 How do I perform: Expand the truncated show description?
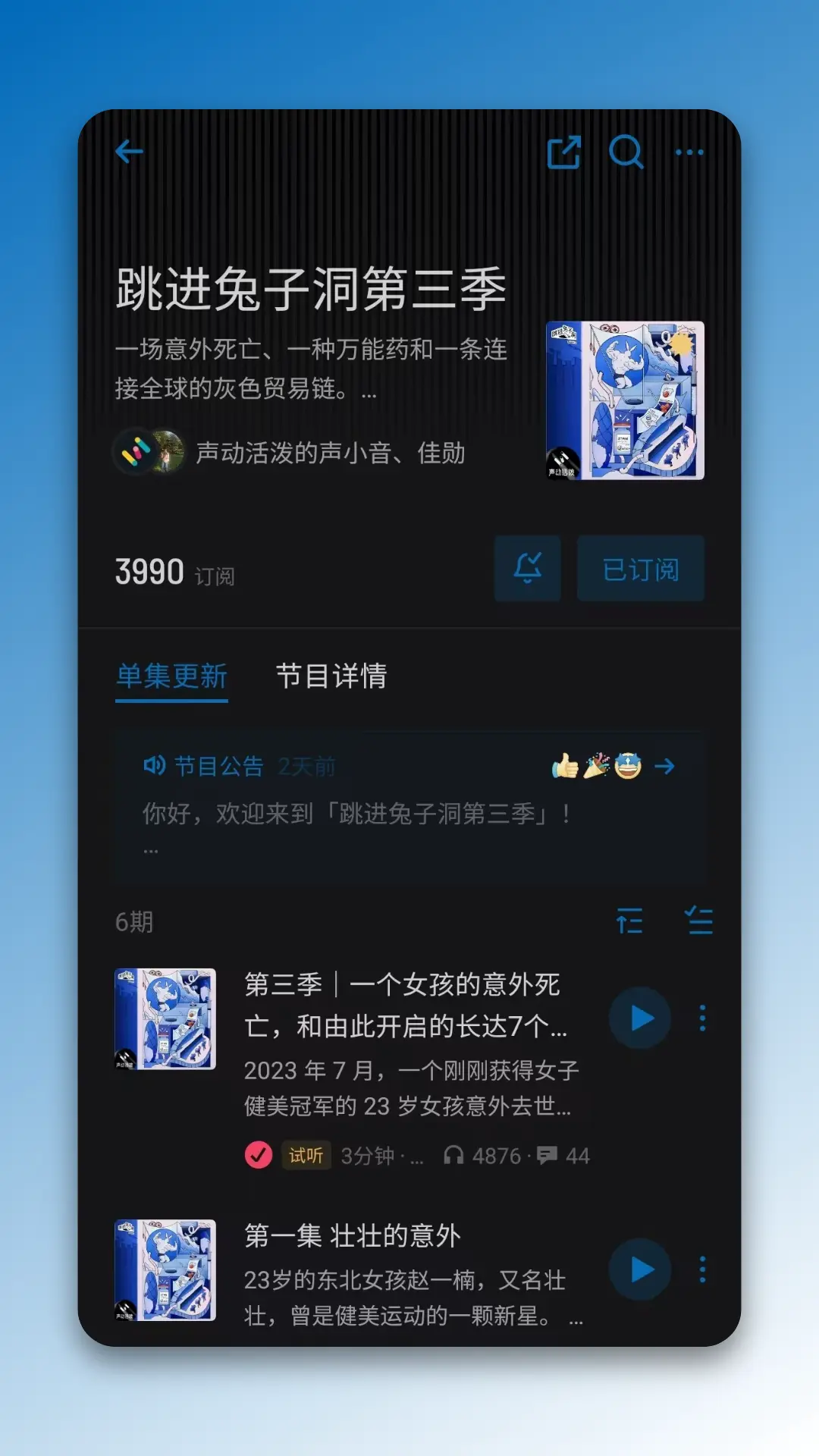(x=369, y=391)
